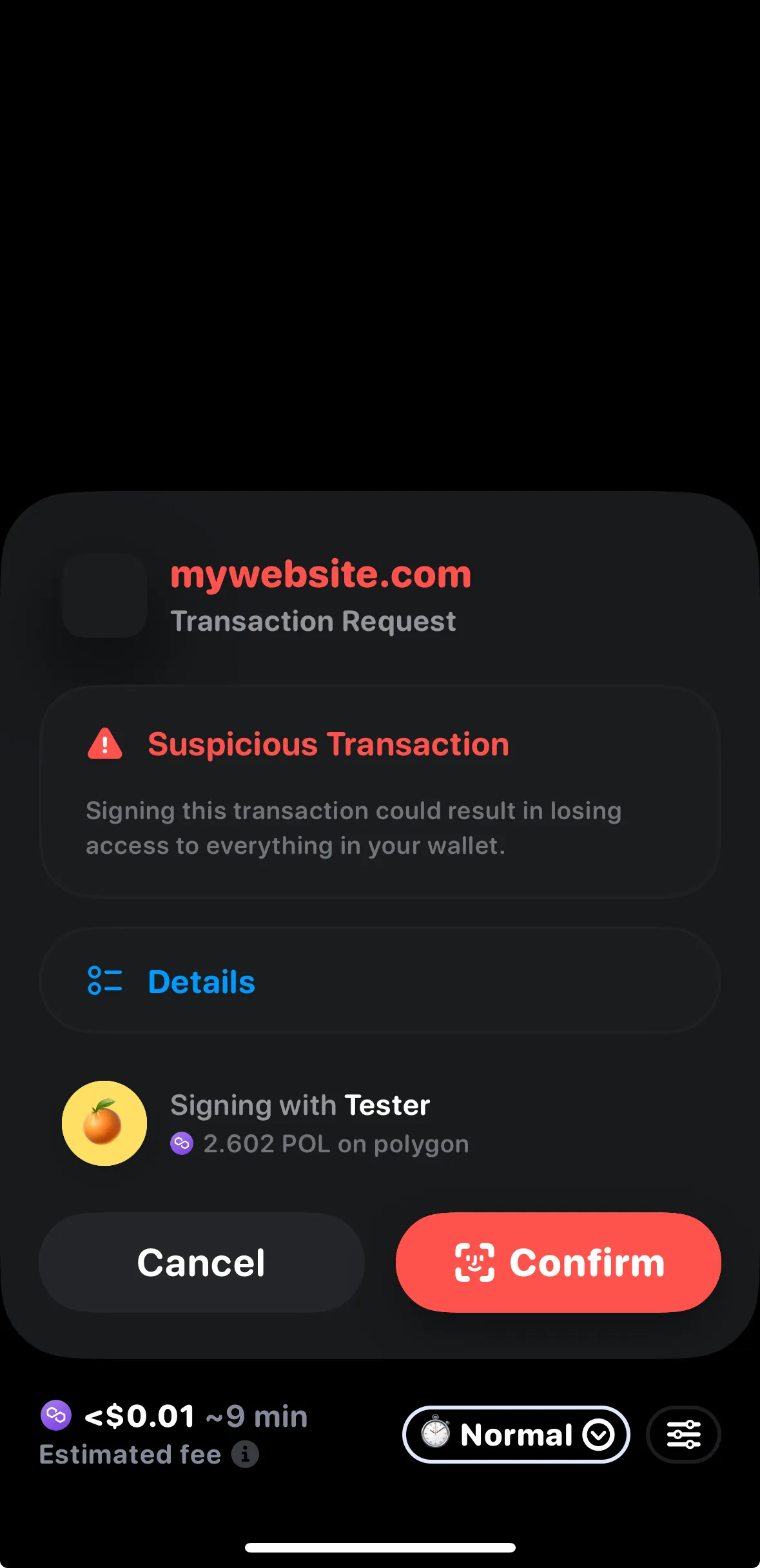Show estimated fee info

point(246,1455)
